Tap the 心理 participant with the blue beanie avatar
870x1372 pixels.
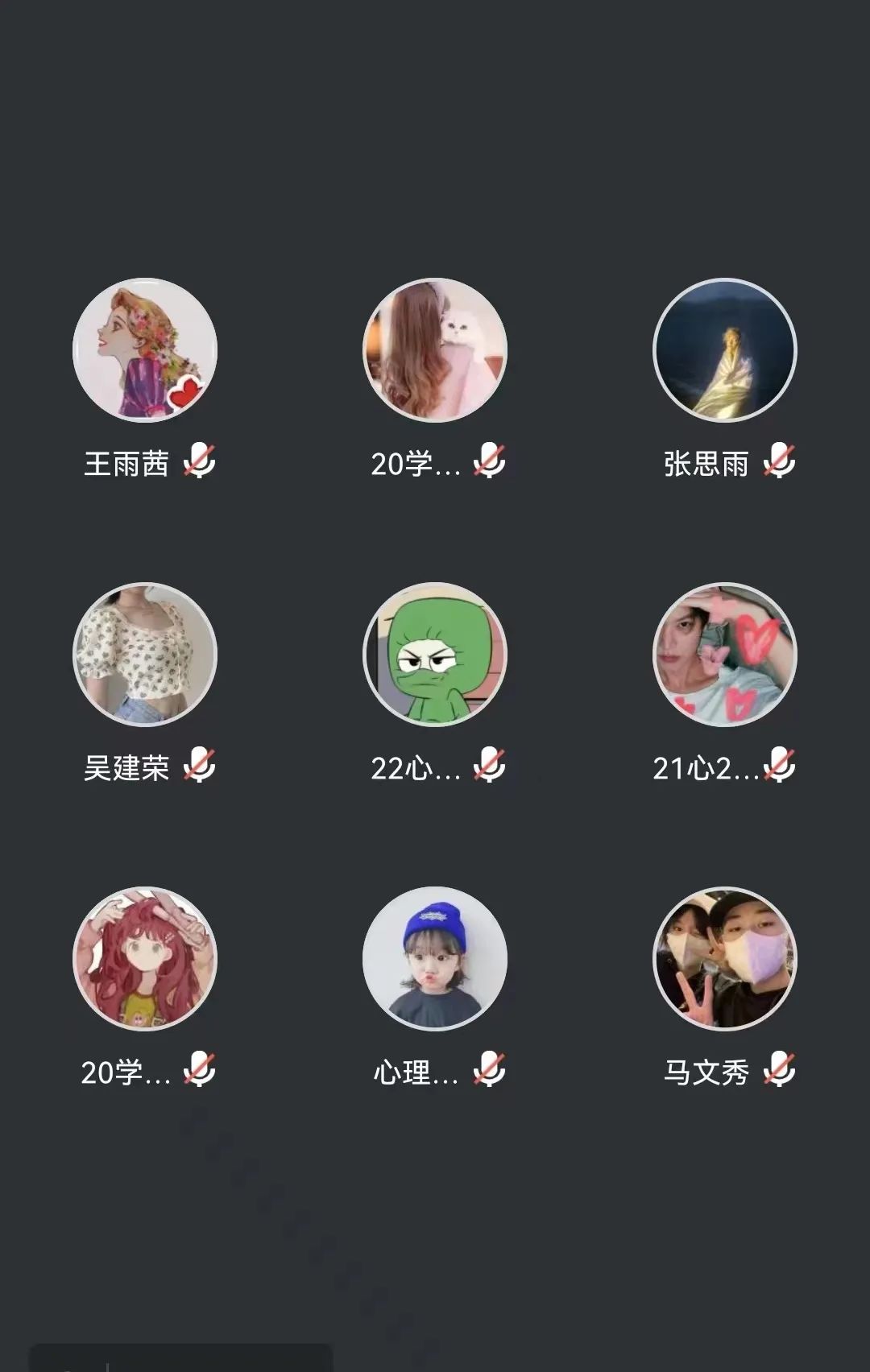coord(435,958)
